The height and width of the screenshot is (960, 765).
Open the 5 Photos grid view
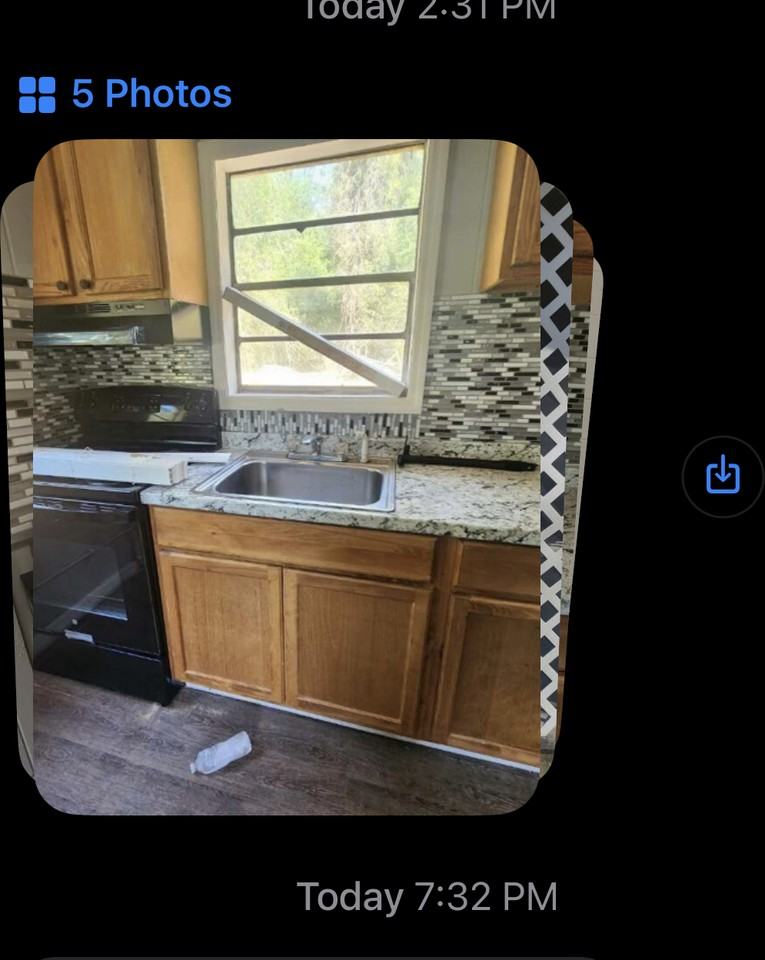pos(126,95)
